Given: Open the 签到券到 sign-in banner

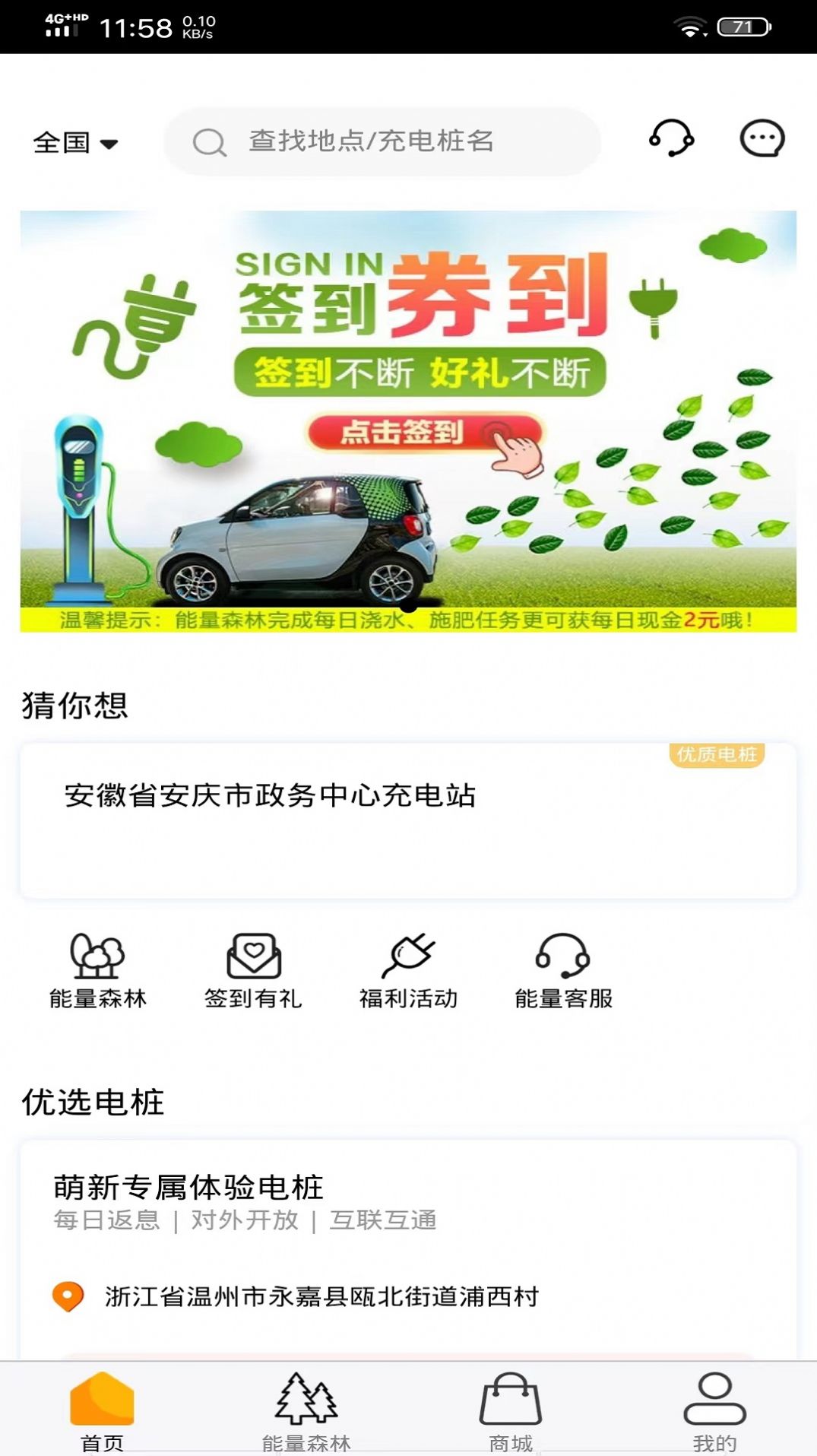Looking at the screenshot, I should pyautogui.click(x=408, y=420).
